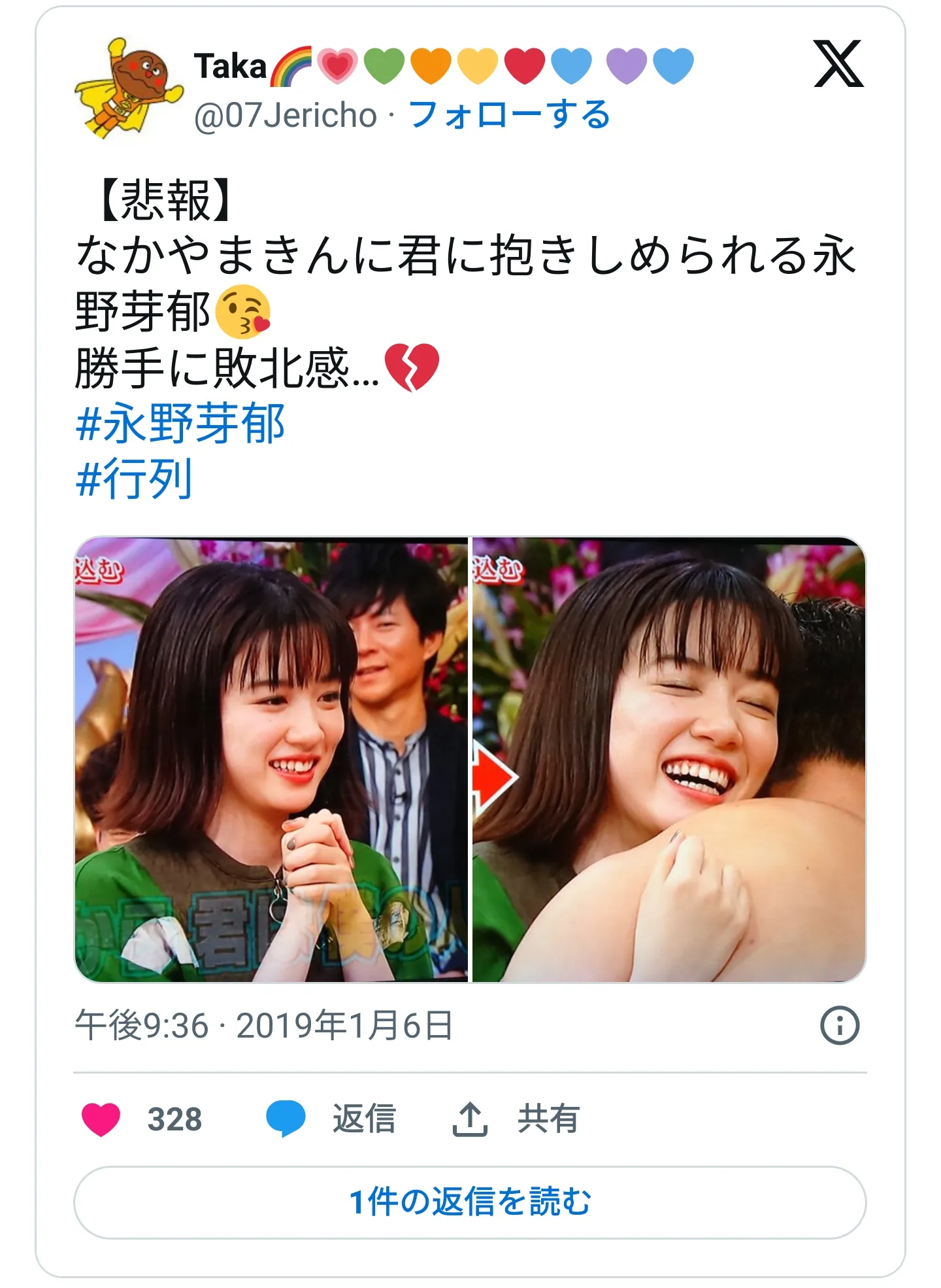Open the #行列 hashtag

coord(134,479)
